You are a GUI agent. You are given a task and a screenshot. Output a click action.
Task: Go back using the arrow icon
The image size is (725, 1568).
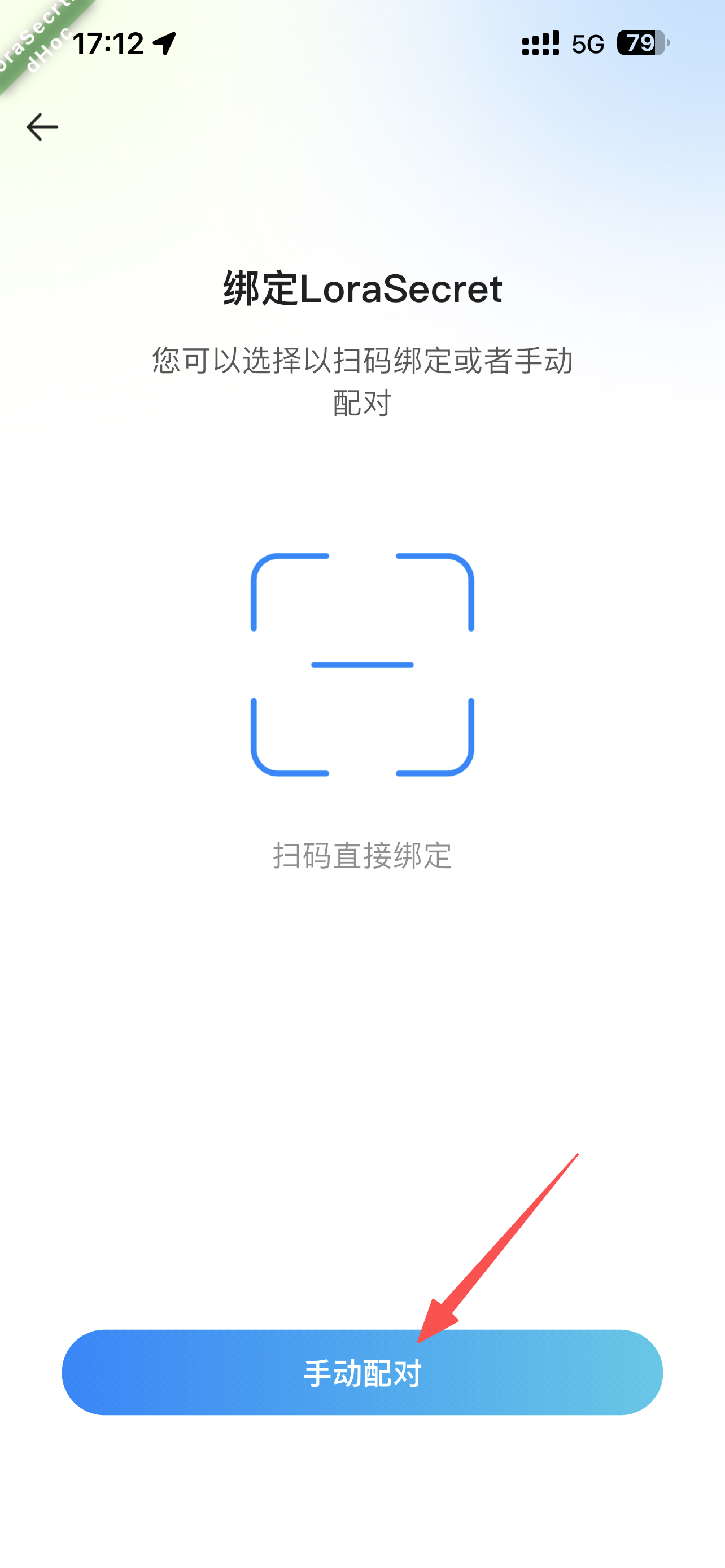pyautogui.click(x=42, y=127)
